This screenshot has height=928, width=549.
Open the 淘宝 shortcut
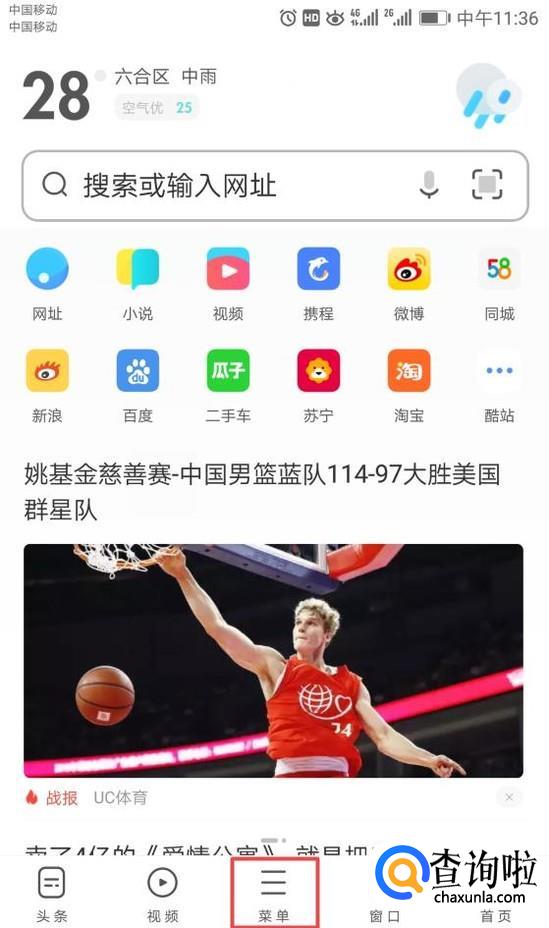[x=409, y=386]
